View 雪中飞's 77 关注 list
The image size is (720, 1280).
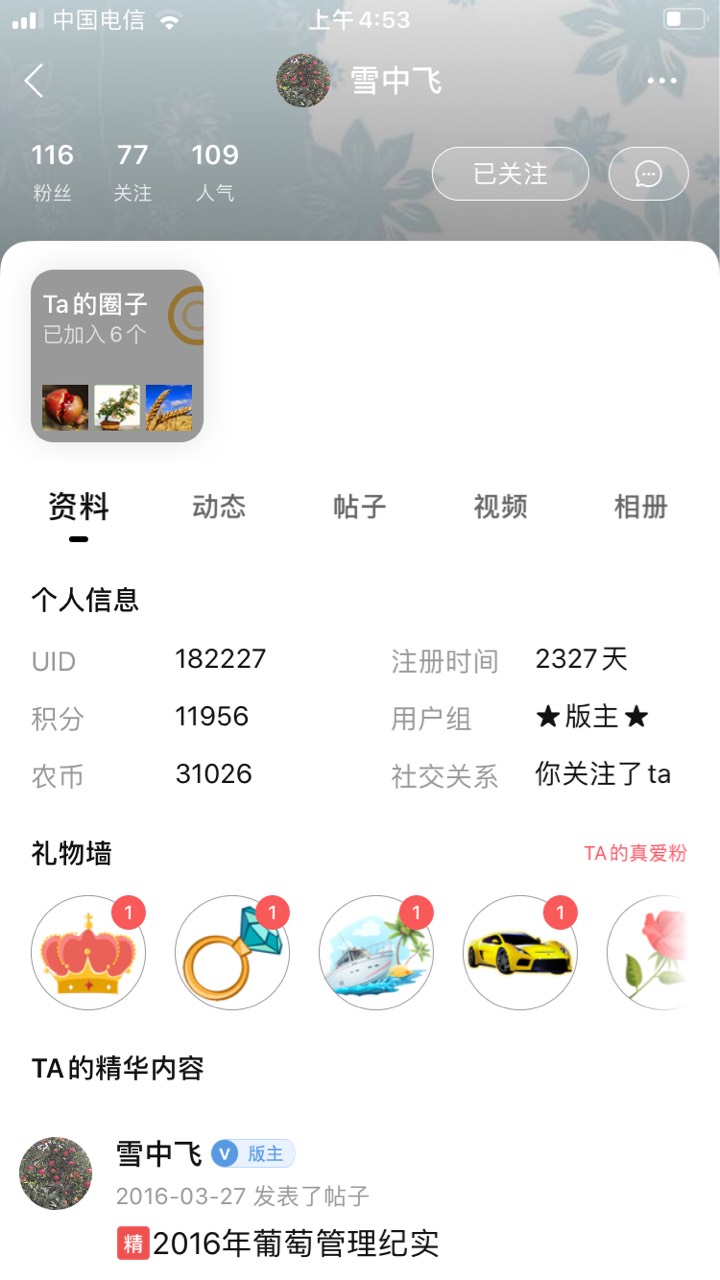tap(132, 171)
